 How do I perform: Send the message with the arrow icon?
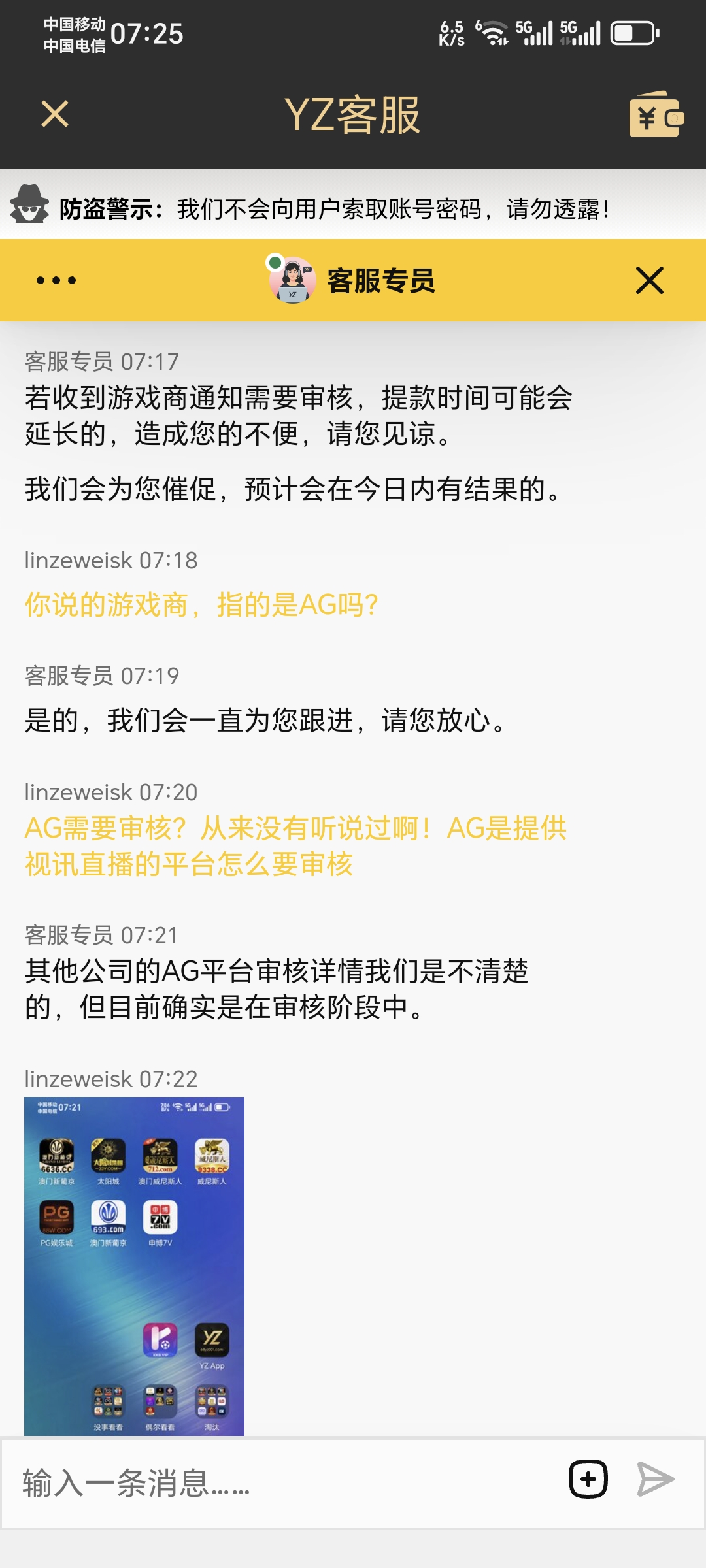(655, 1480)
